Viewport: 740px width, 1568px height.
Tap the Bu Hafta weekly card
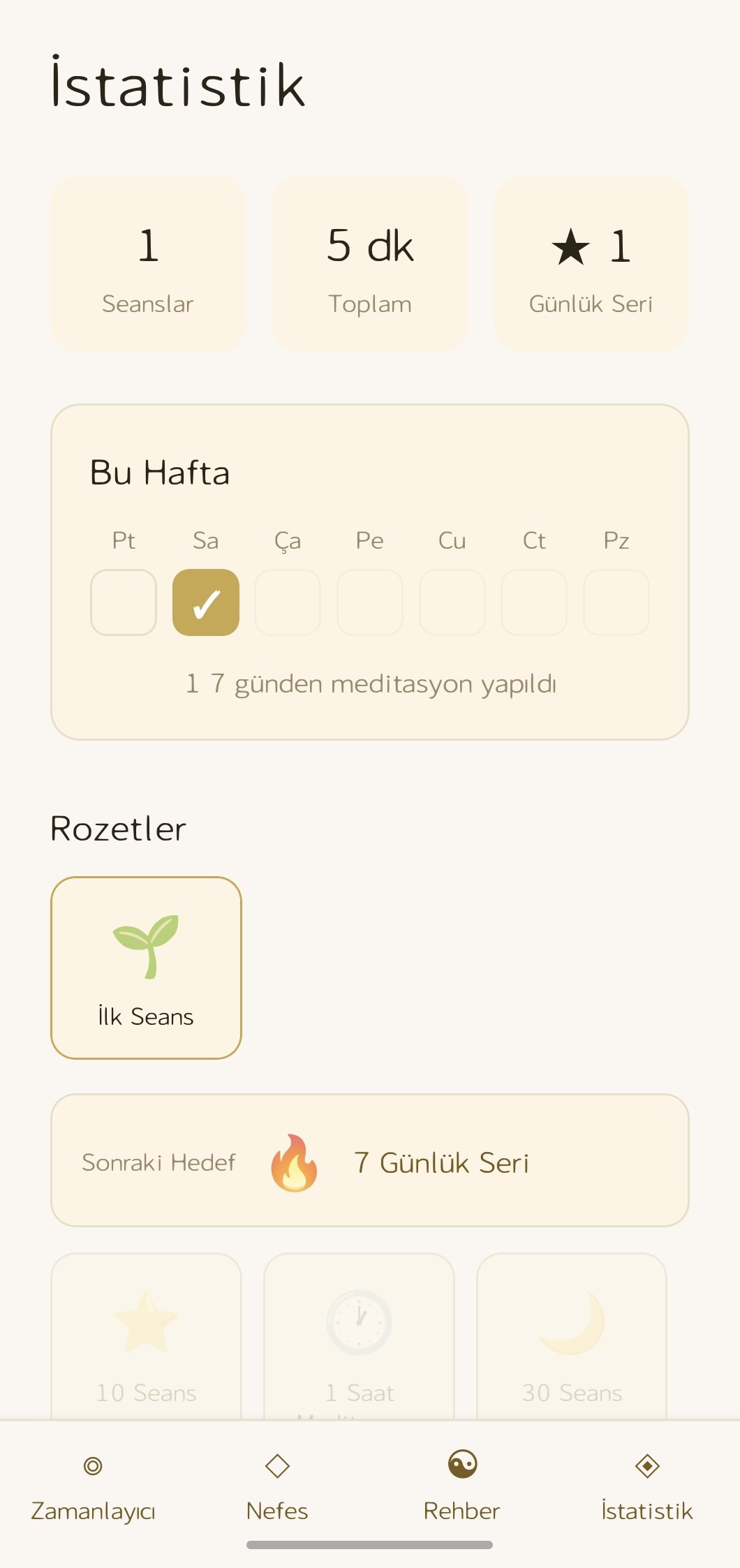369,569
